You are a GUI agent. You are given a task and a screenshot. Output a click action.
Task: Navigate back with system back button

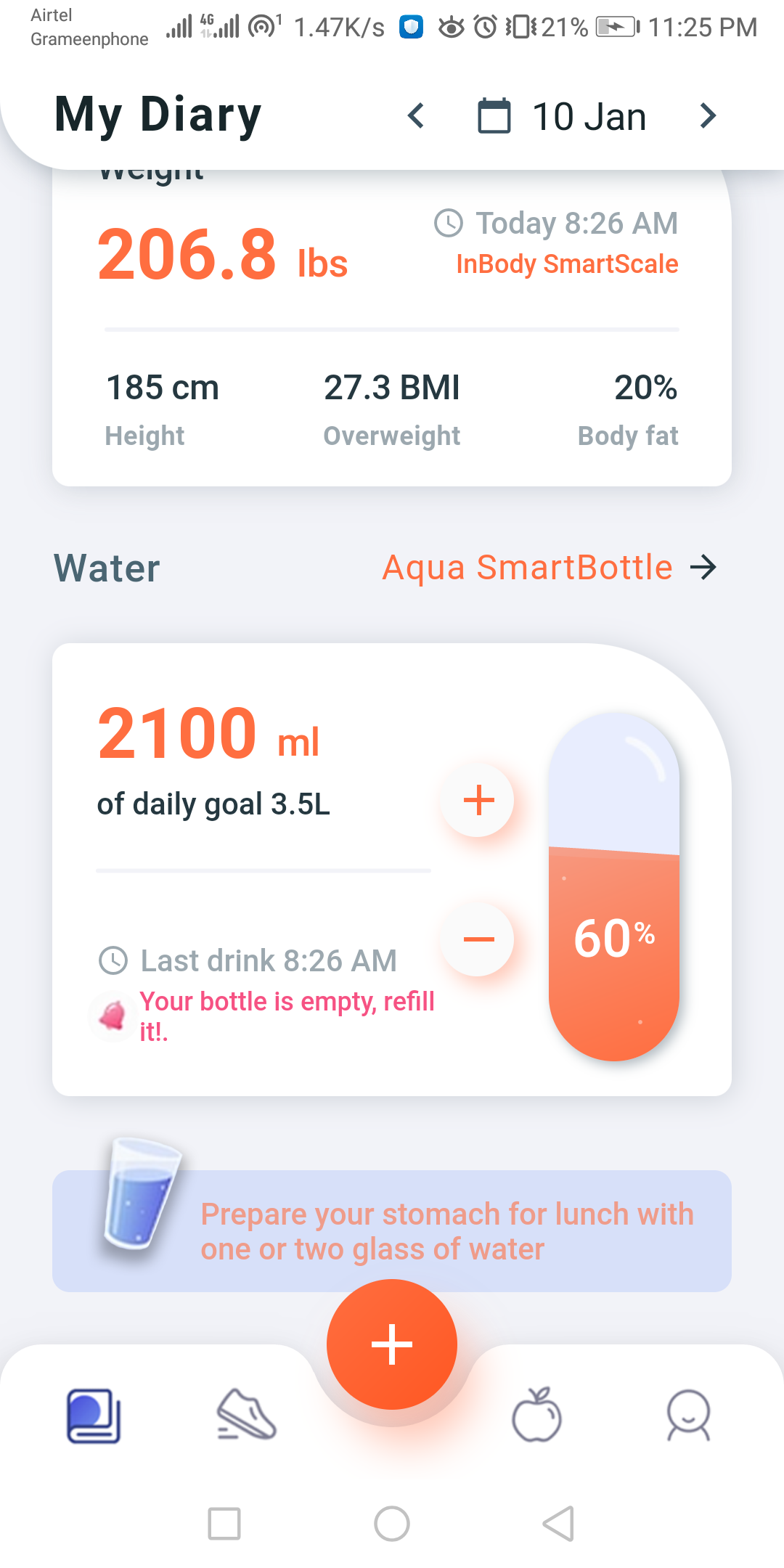(558, 1523)
